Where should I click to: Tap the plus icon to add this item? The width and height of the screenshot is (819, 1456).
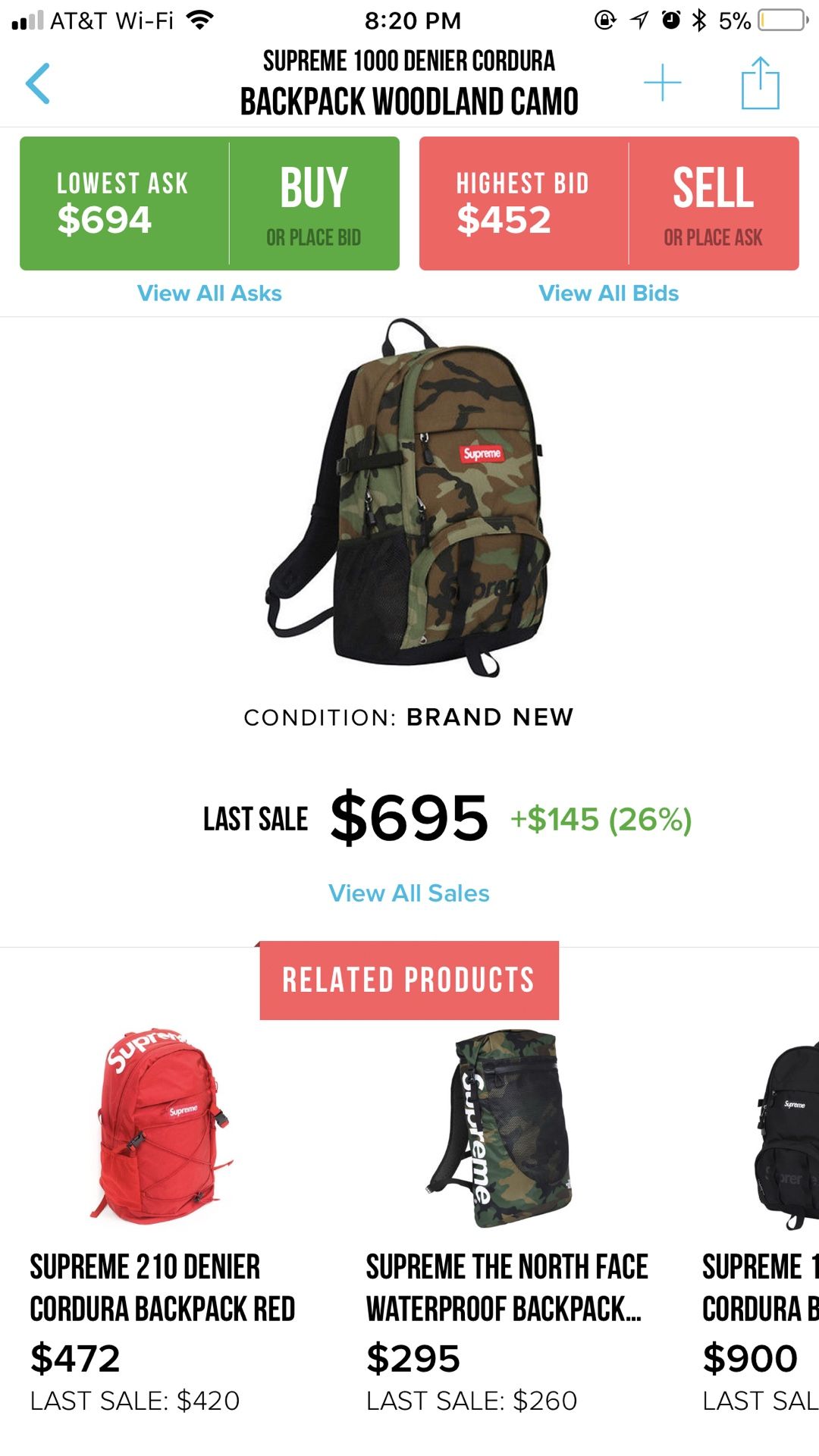click(662, 83)
